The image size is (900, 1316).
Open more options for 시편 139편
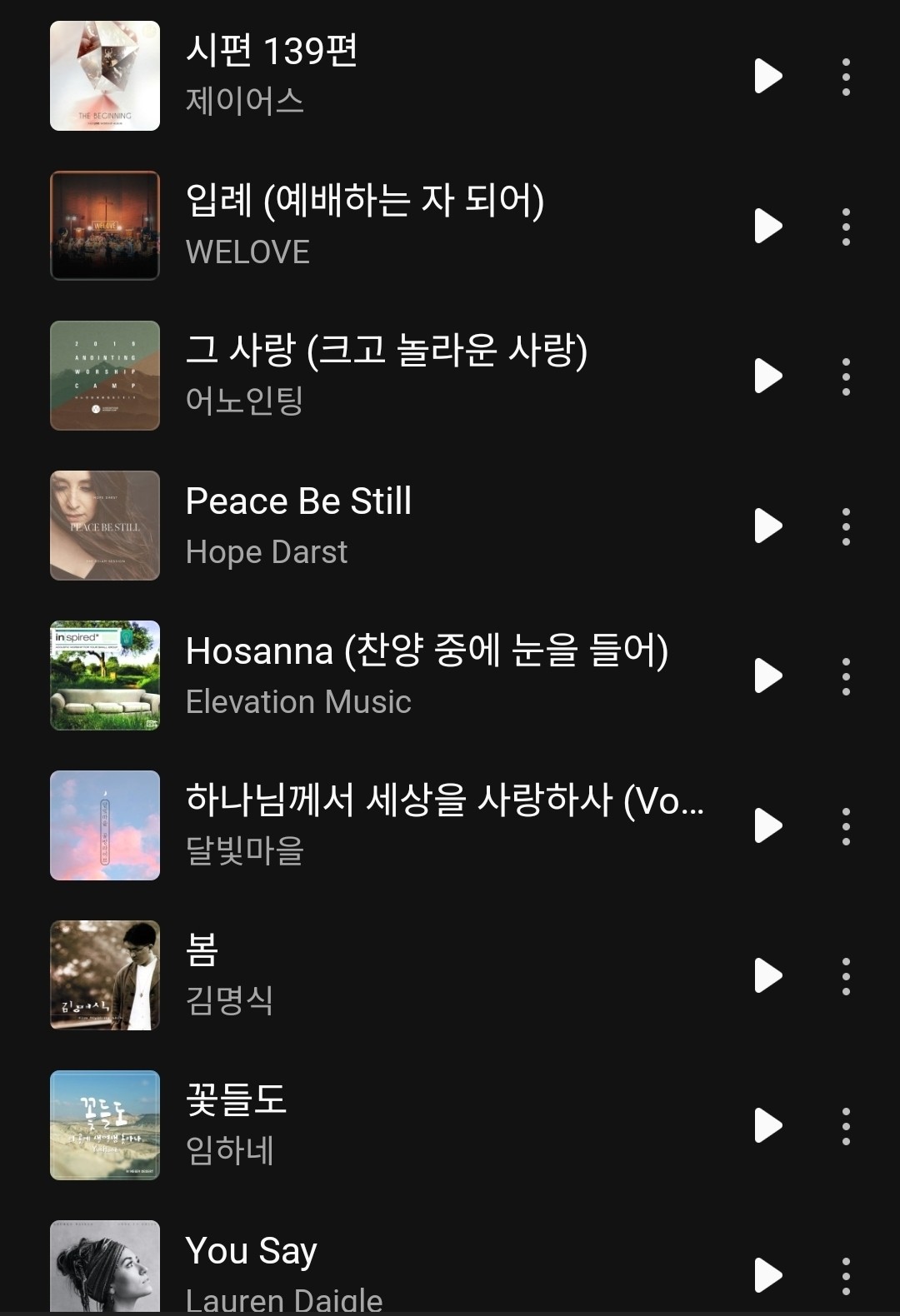click(846, 77)
